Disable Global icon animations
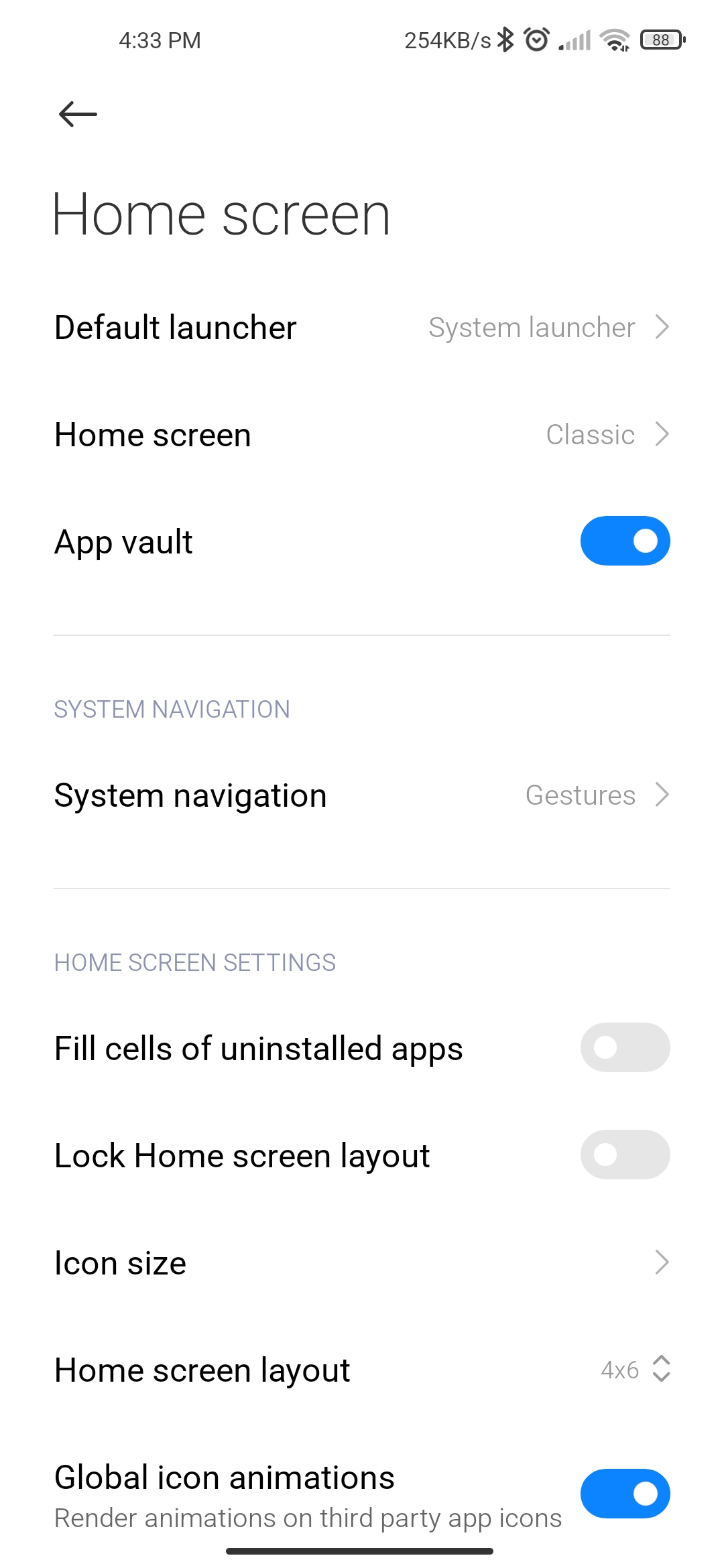Viewport: 724px width, 1568px height. click(625, 1494)
